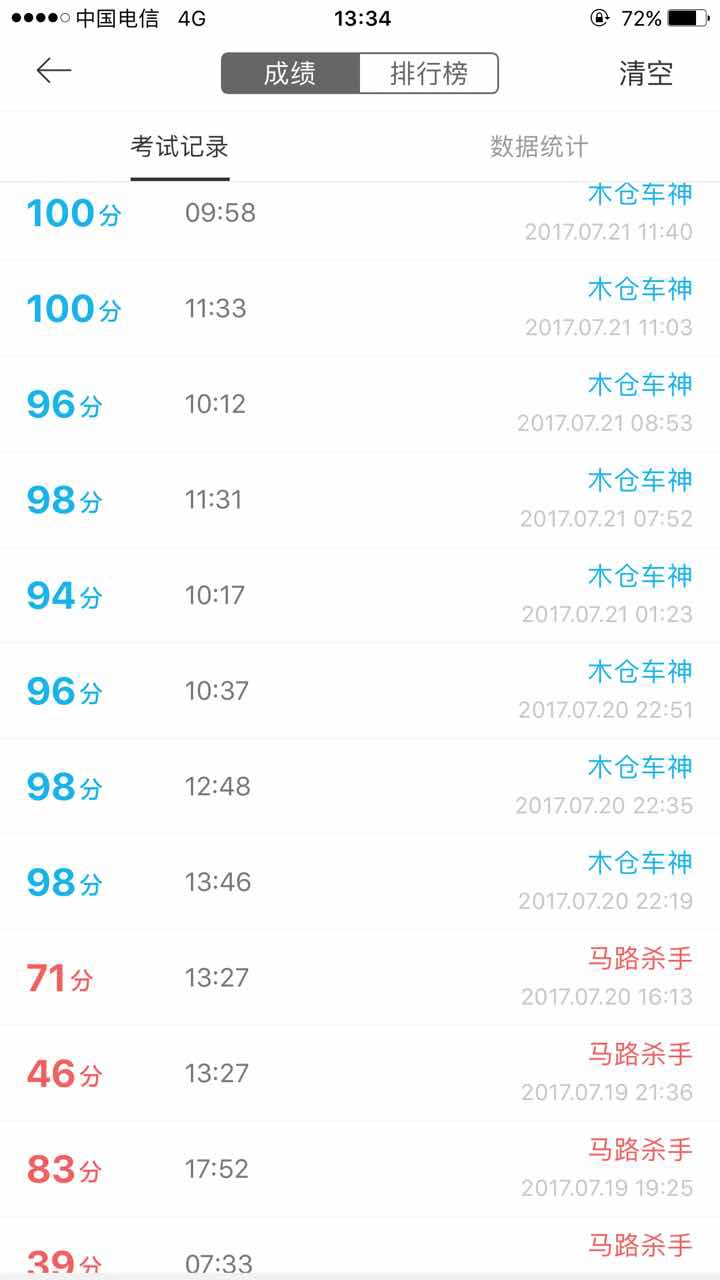This screenshot has width=720, height=1280.
Task: Switch to the 排行榜 segment
Action: tap(428, 74)
